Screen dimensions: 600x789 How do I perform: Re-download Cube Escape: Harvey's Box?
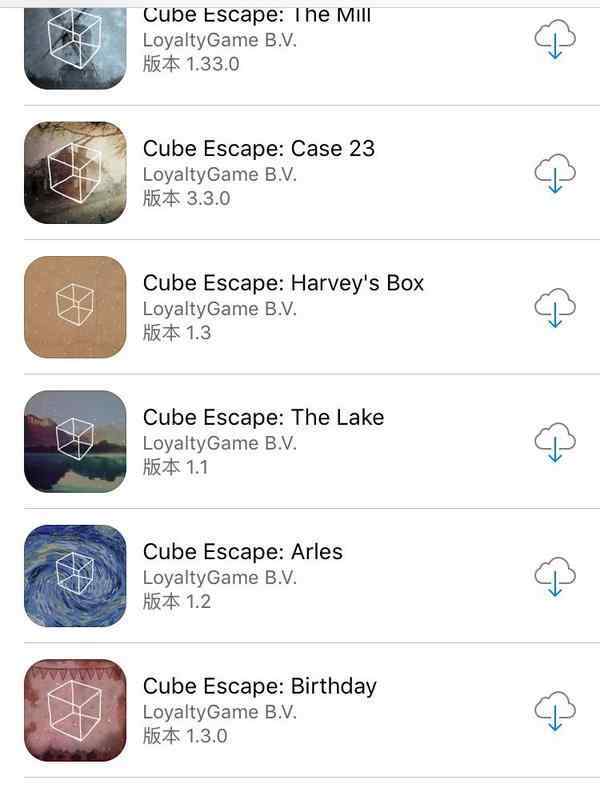[555, 308]
